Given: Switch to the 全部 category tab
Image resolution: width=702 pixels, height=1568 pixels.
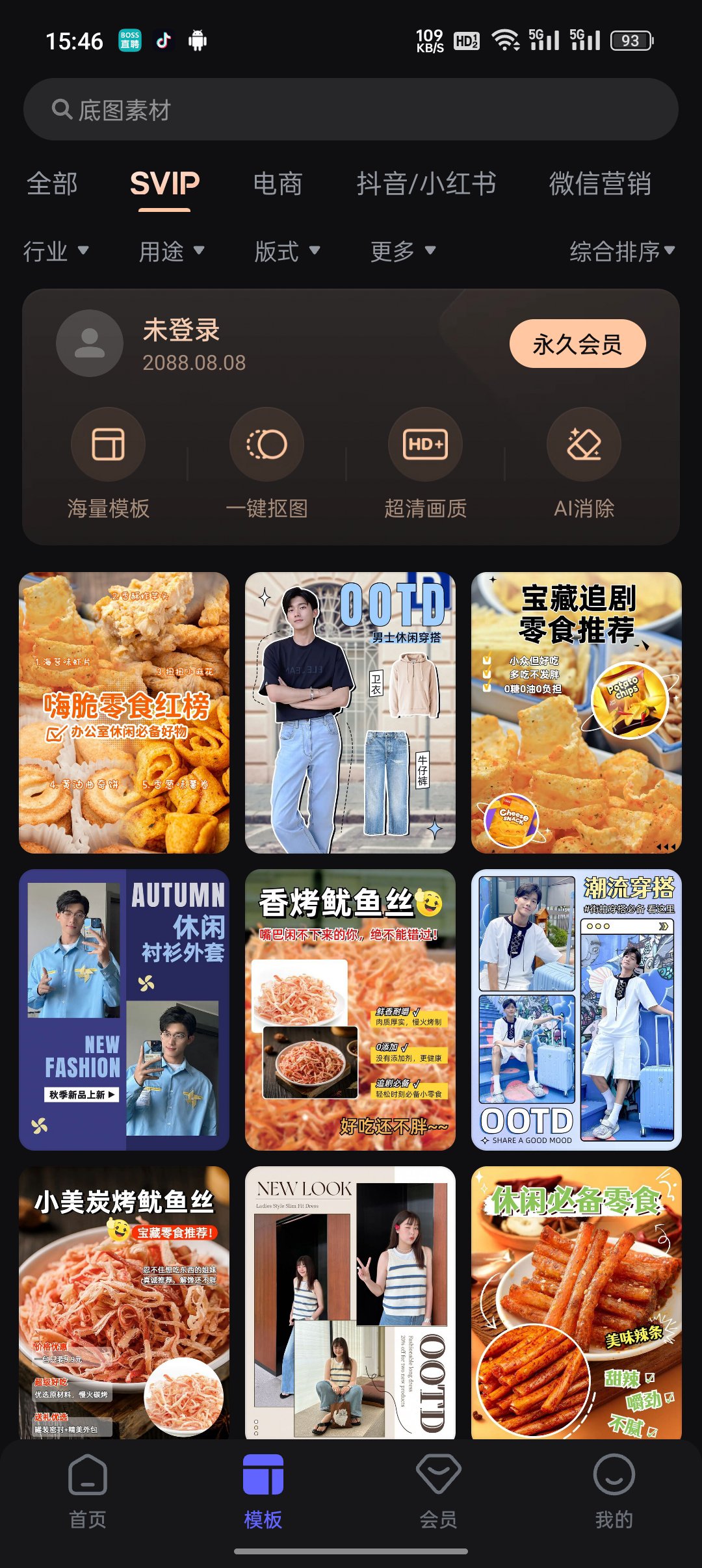Looking at the screenshot, I should (52, 184).
